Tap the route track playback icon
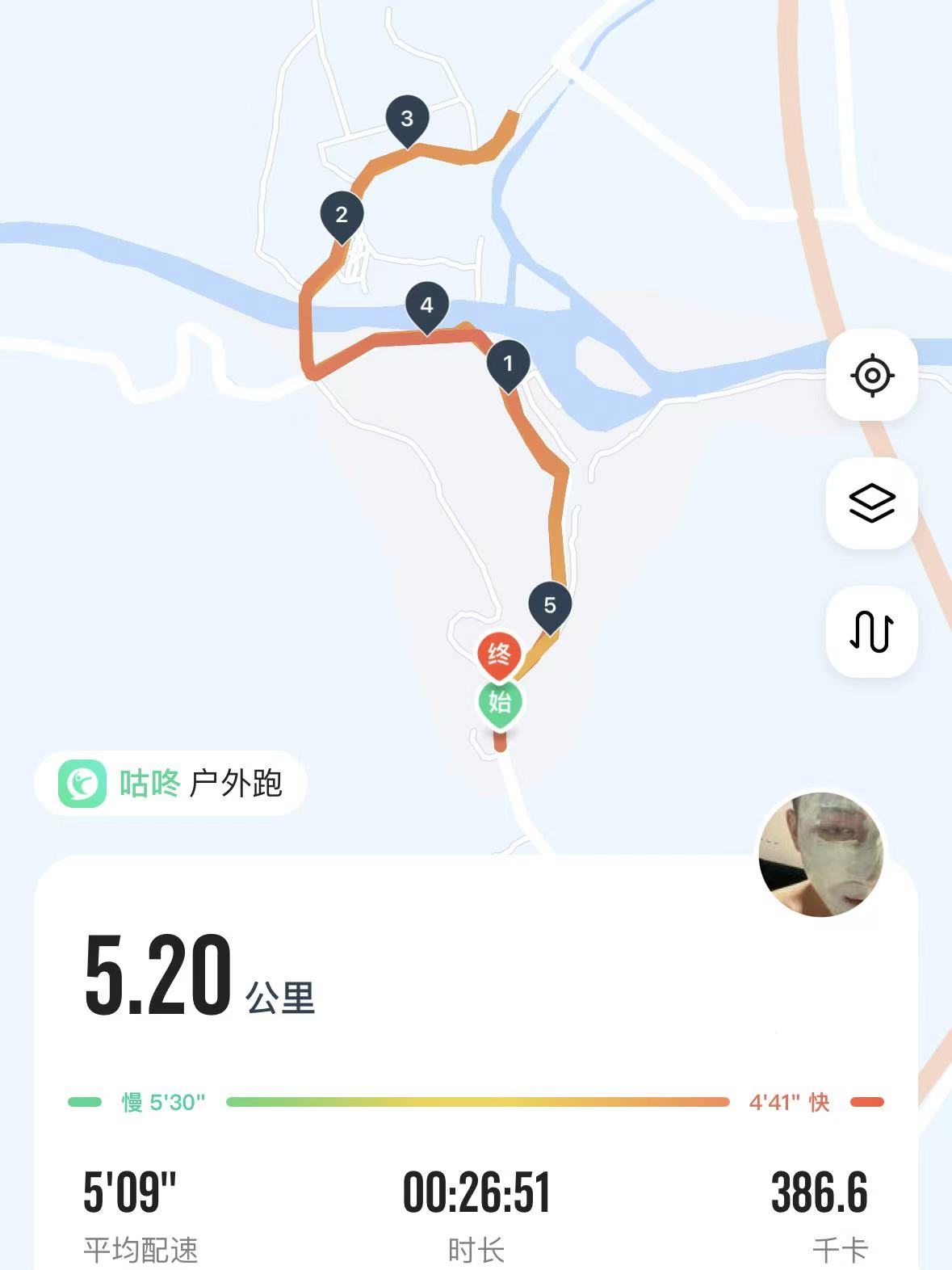The width and height of the screenshot is (952, 1270). [x=871, y=632]
